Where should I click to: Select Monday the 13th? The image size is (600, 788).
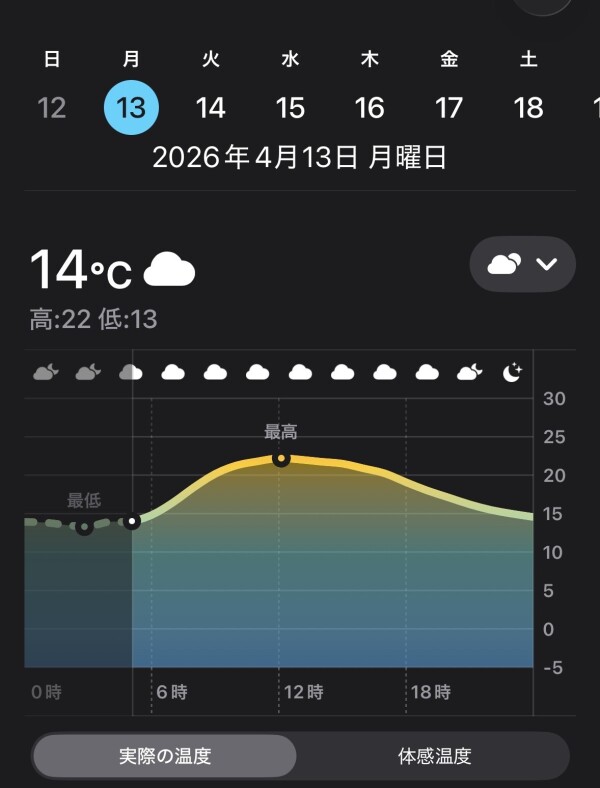coord(131,107)
